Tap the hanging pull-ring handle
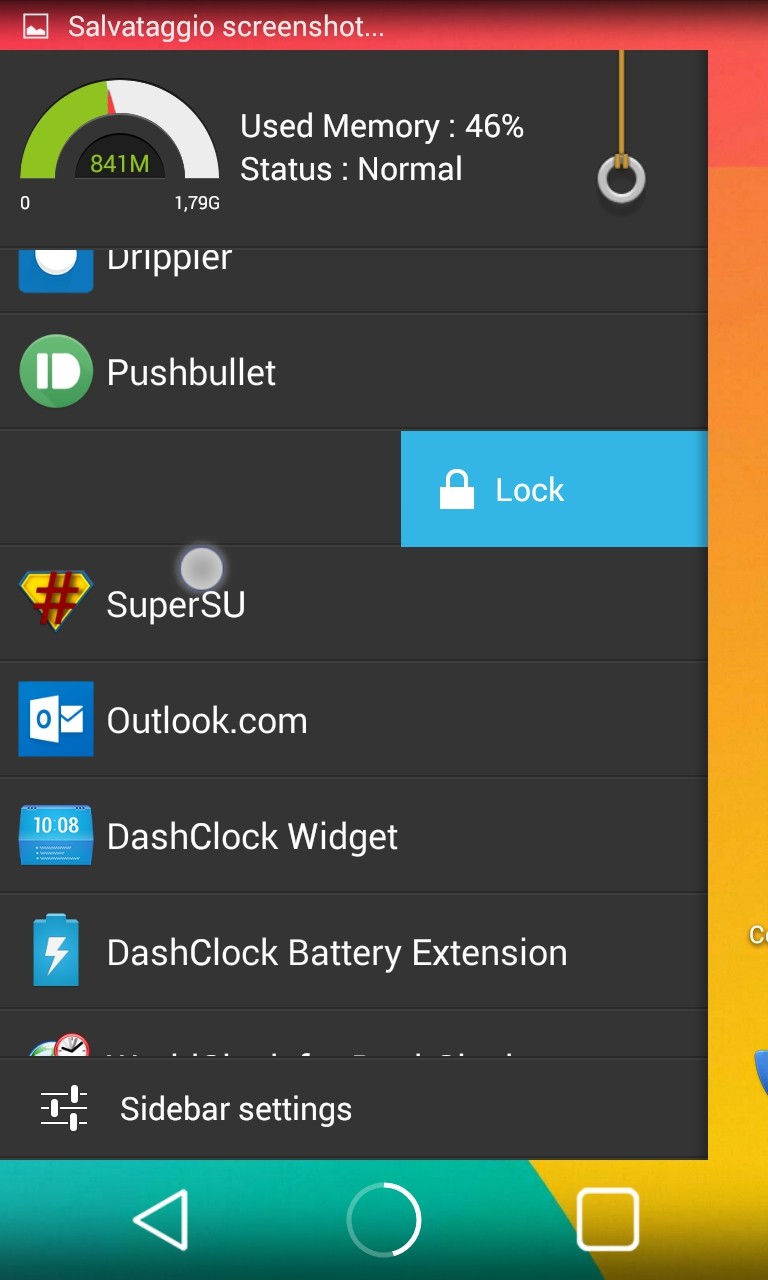The width and height of the screenshot is (768, 1280). tap(621, 180)
